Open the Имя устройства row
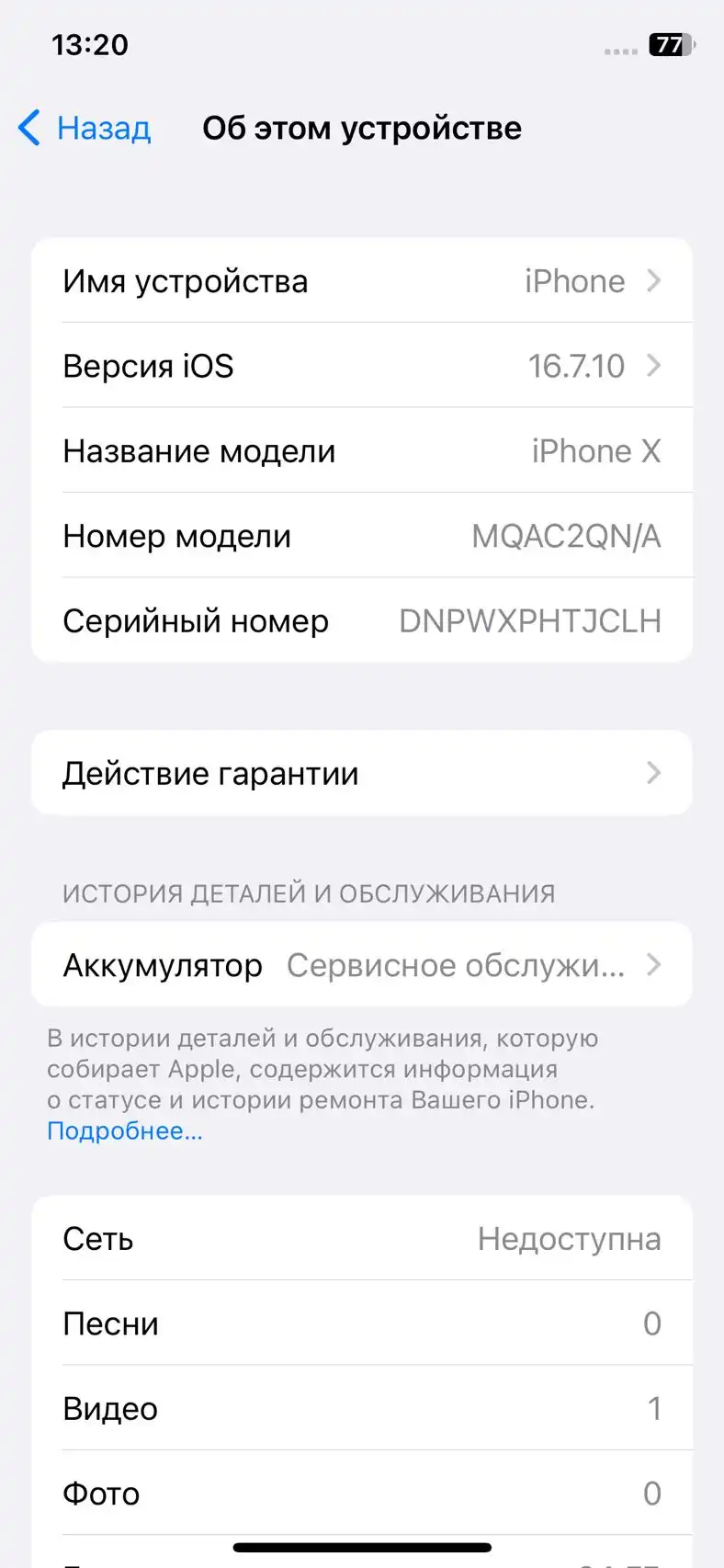The image size is (724, 1568). coord(361,281)
